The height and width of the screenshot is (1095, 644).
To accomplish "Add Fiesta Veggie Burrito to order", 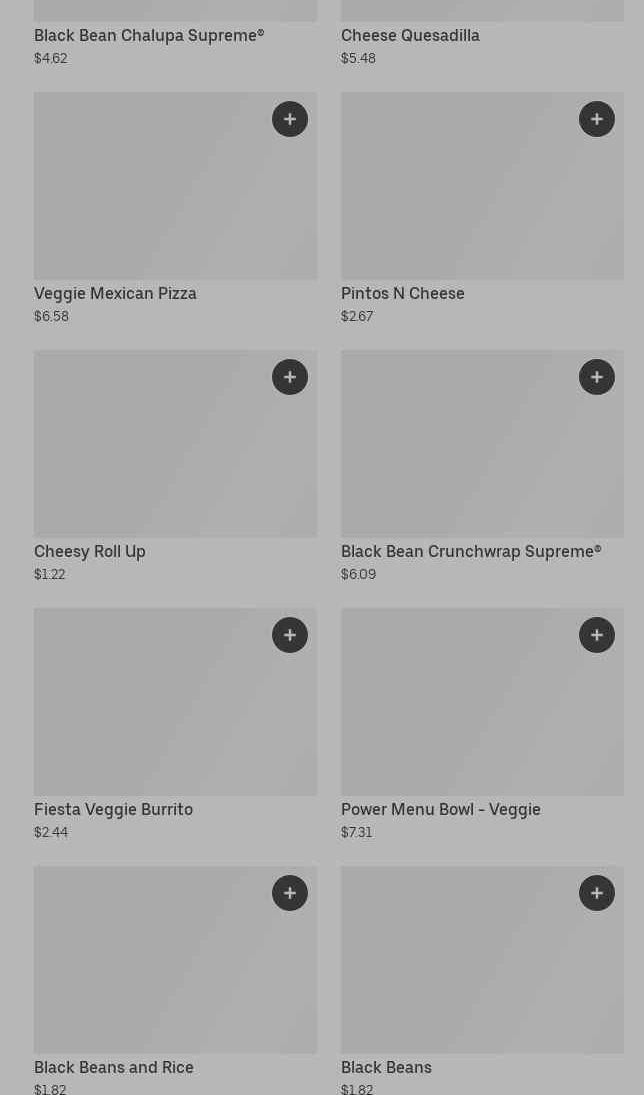I will coord(290,635).
